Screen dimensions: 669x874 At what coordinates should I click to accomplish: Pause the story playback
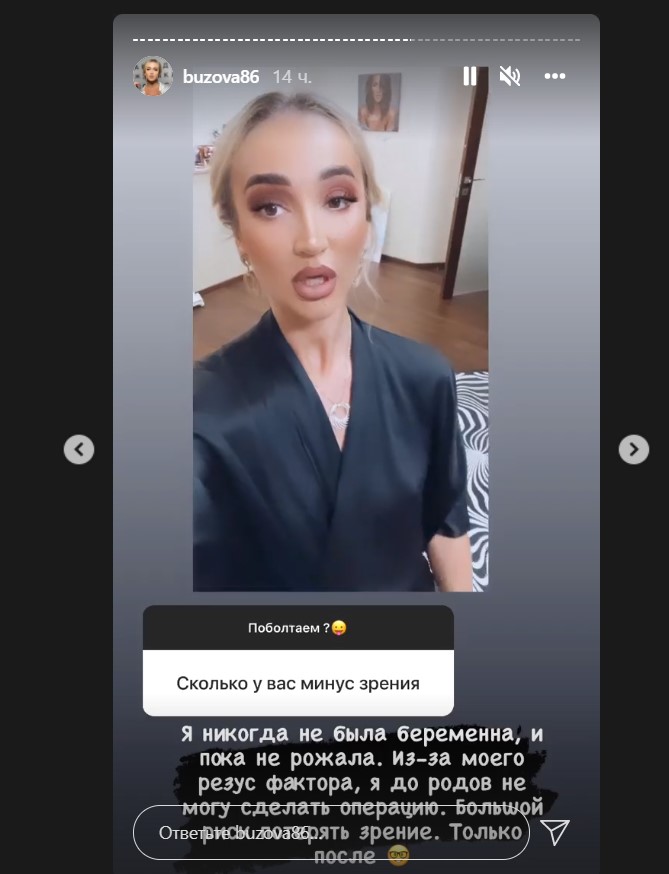pos(469,76)
